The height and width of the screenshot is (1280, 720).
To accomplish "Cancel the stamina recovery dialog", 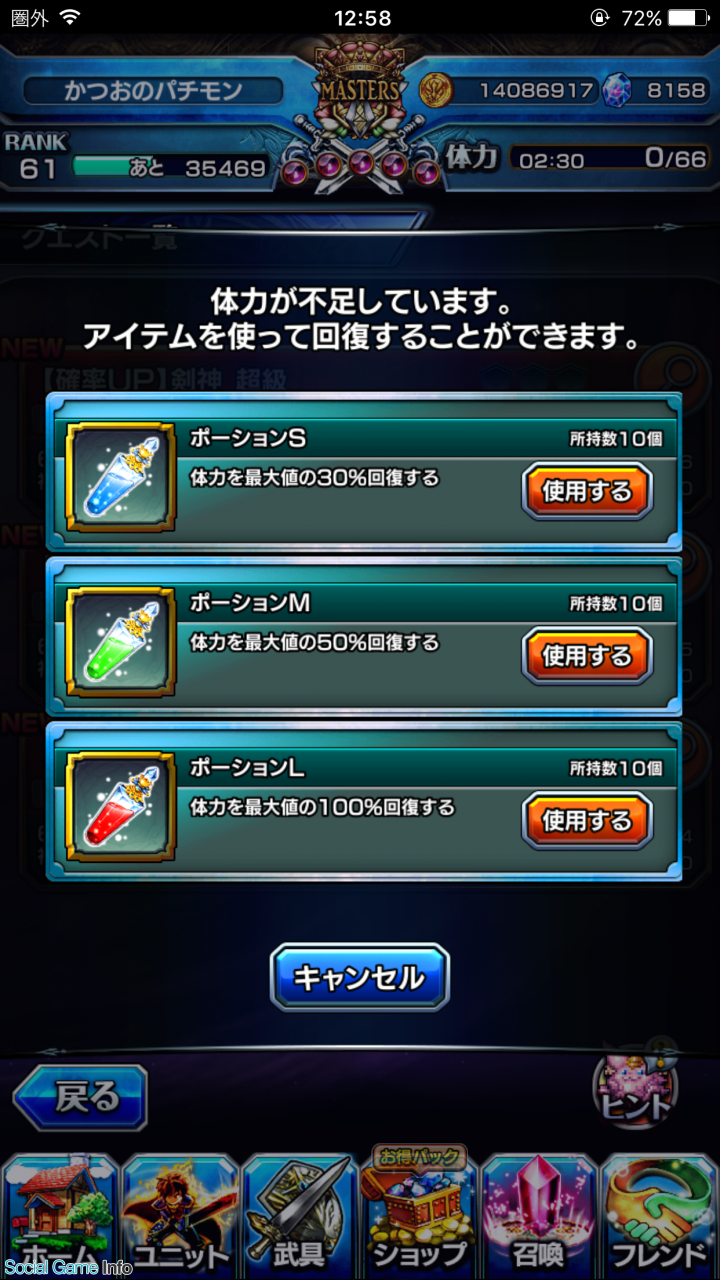I will pos(360,977).
